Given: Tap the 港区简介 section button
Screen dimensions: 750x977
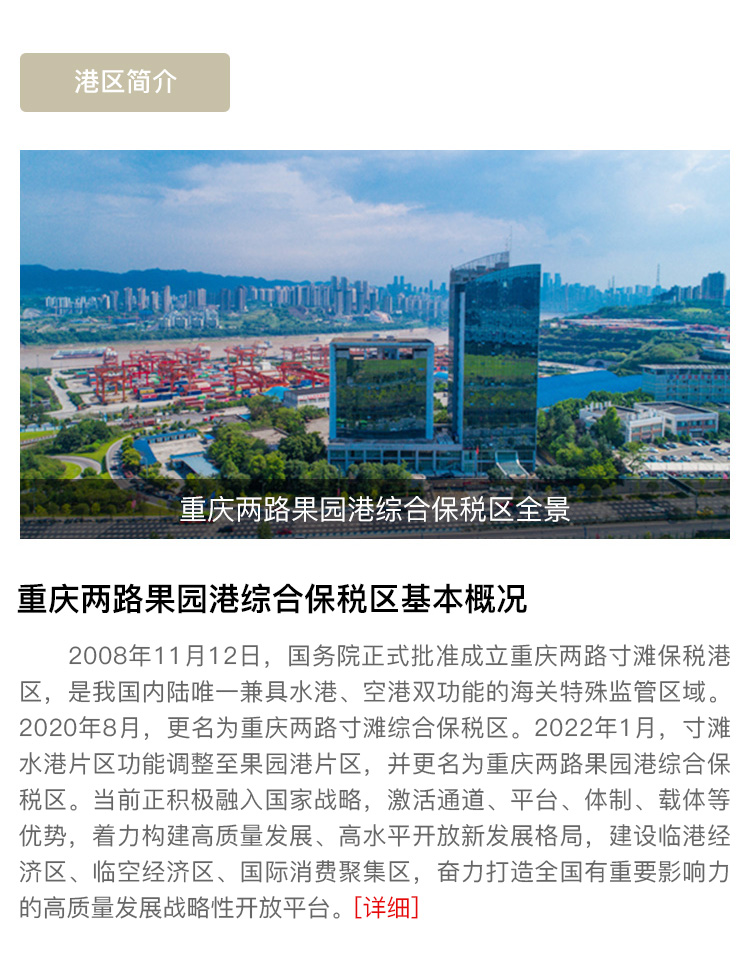Looking at the screenshot, I should coord(125,82).
